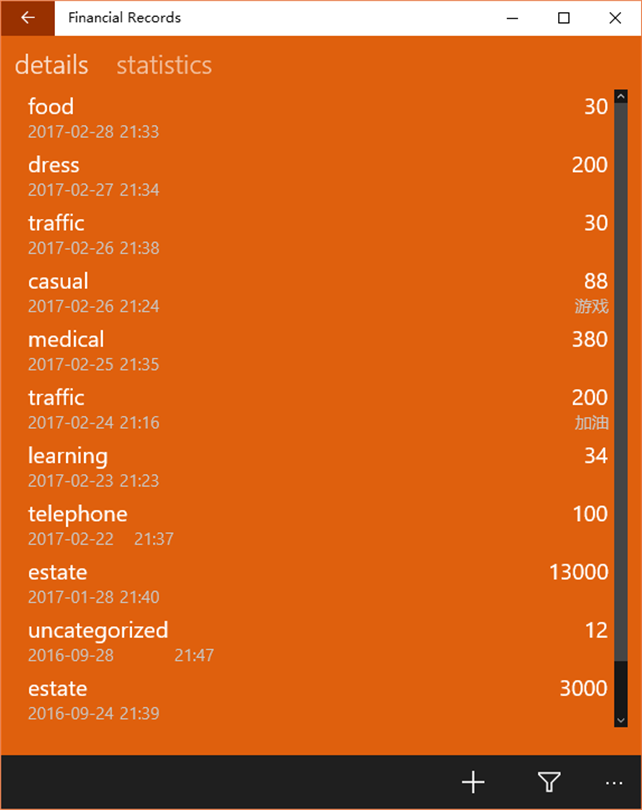The image size is (642, 810).
Task: Go back using the arrow button
Action: coord(27,18)
